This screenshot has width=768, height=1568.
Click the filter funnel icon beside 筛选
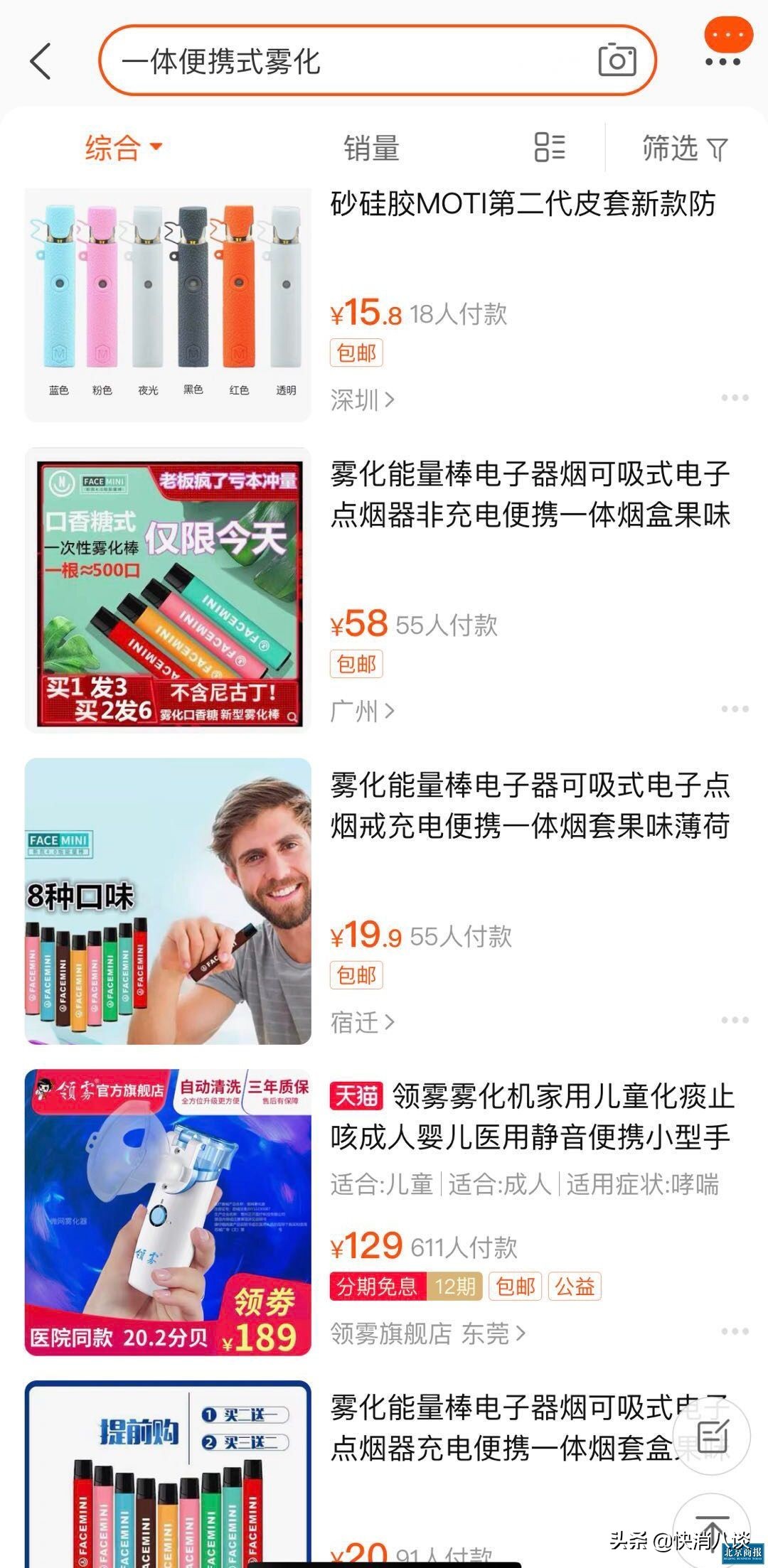coord(718,149)
